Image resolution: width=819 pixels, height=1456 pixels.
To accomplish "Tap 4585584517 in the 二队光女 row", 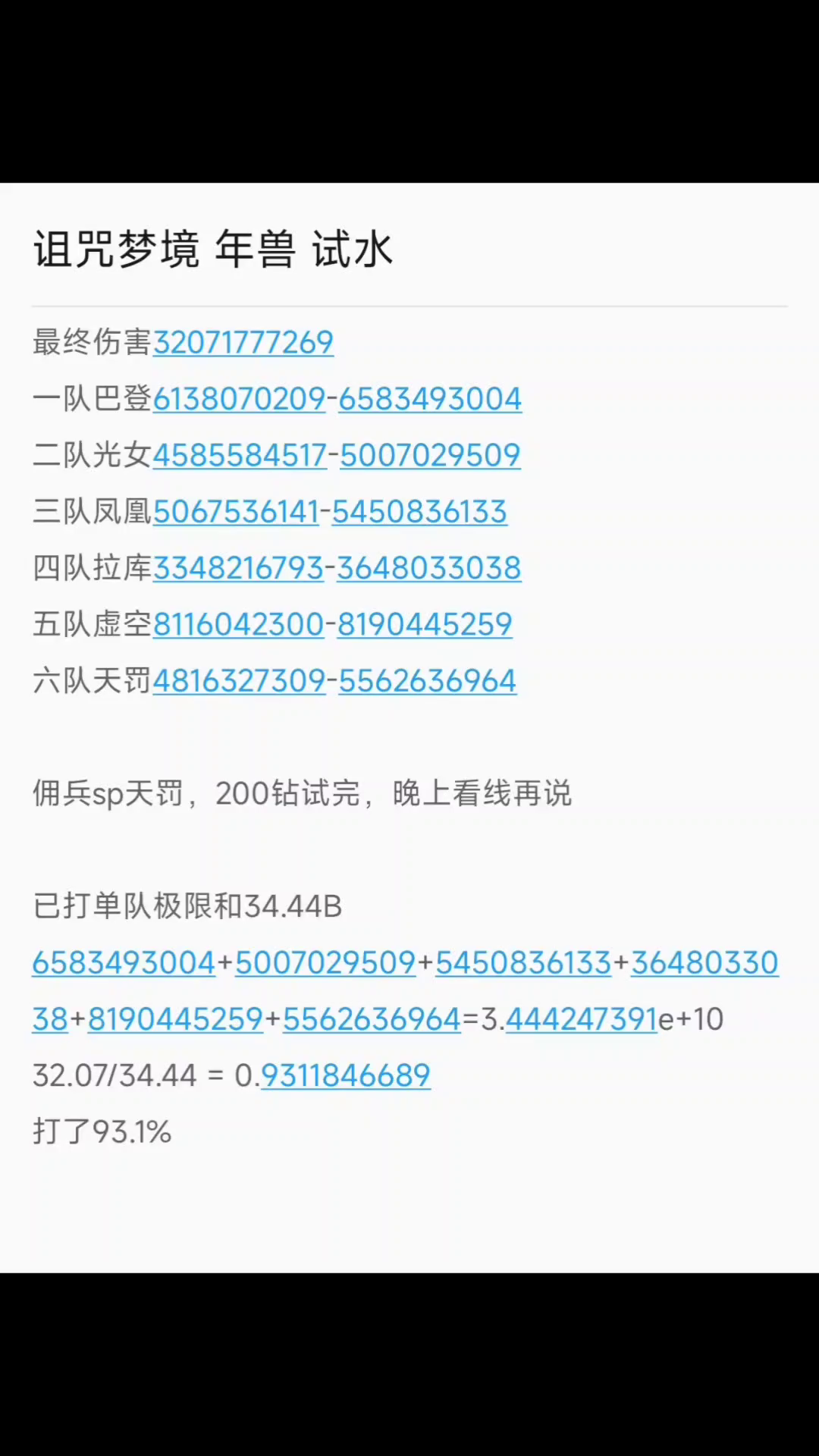I will [x=240, y=455].
